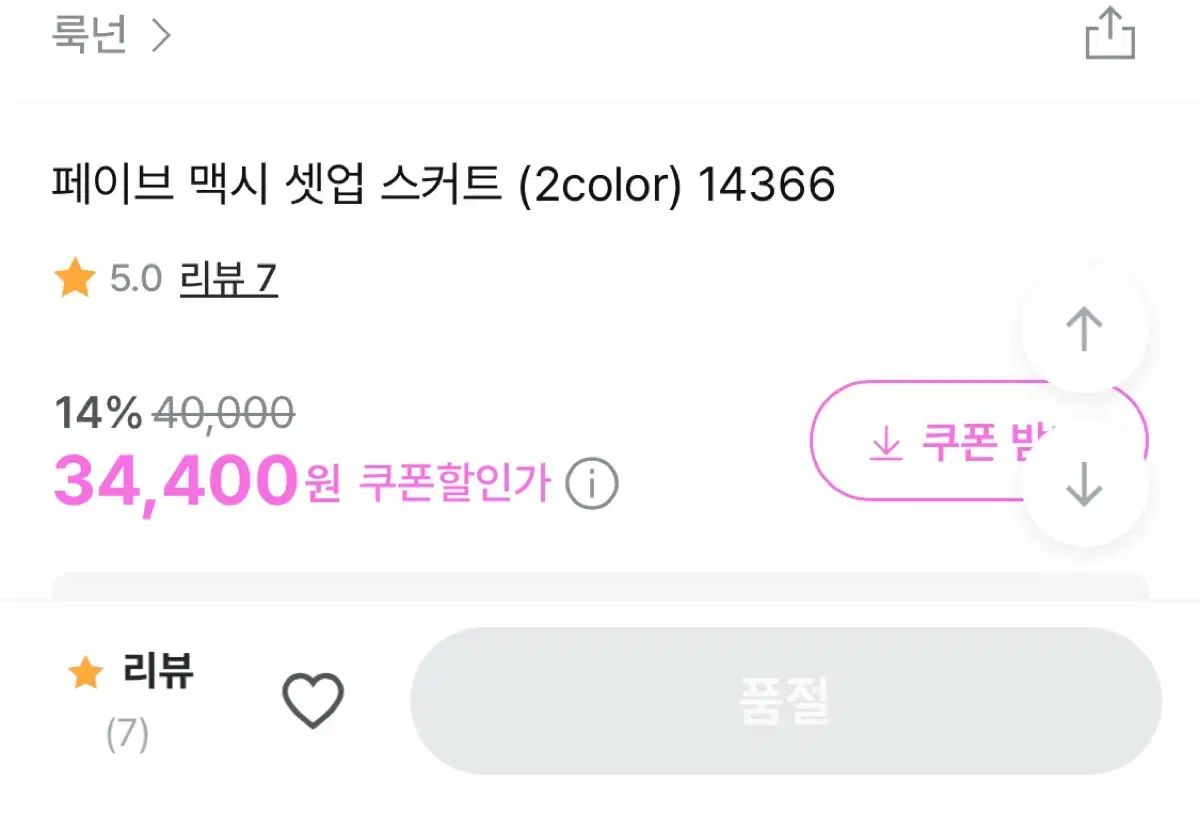Image resolution: width=1200 pixels, height=829 pixels.
Task: Add the skirt to wishlist with heart
Action: click(313, 700)
